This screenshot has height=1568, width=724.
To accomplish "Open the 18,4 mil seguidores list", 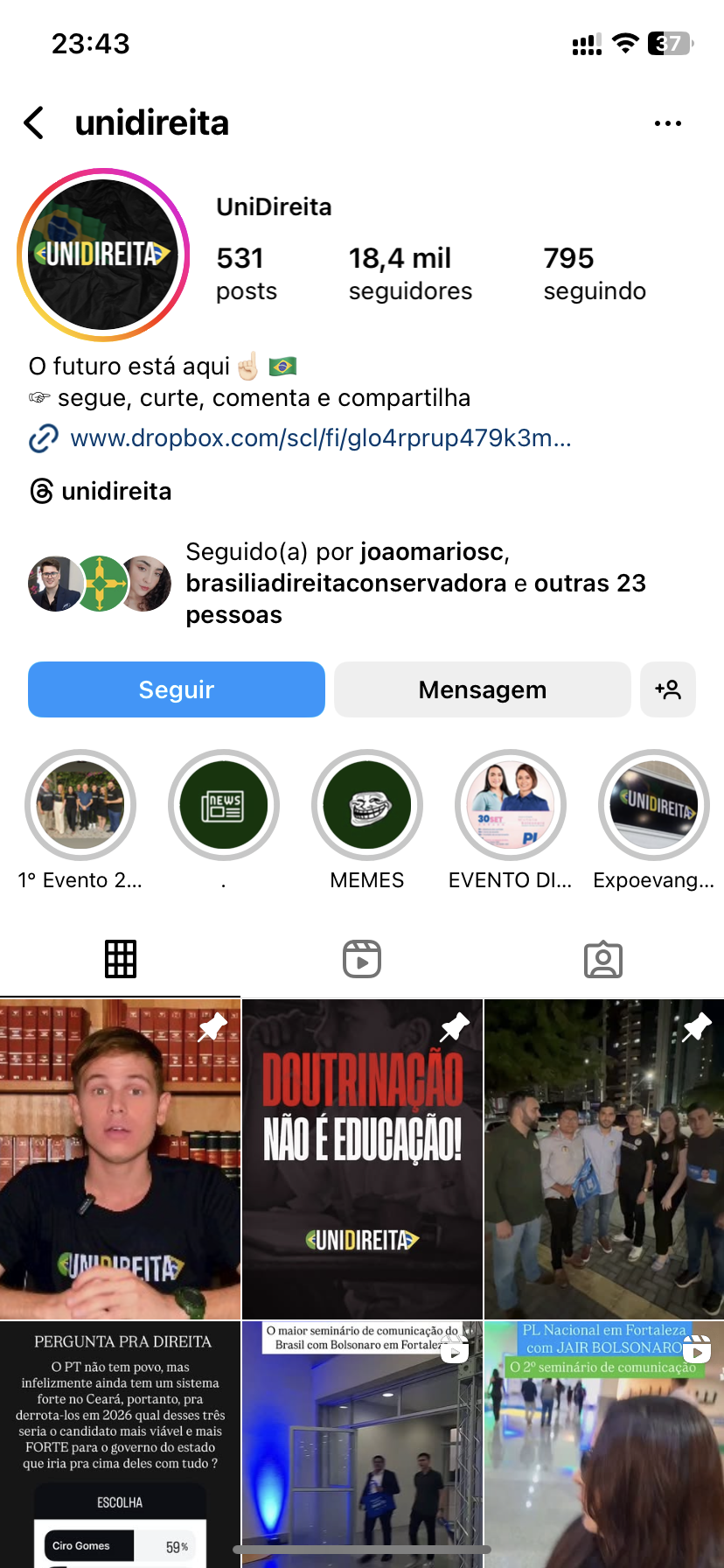I will pos(410,273).
